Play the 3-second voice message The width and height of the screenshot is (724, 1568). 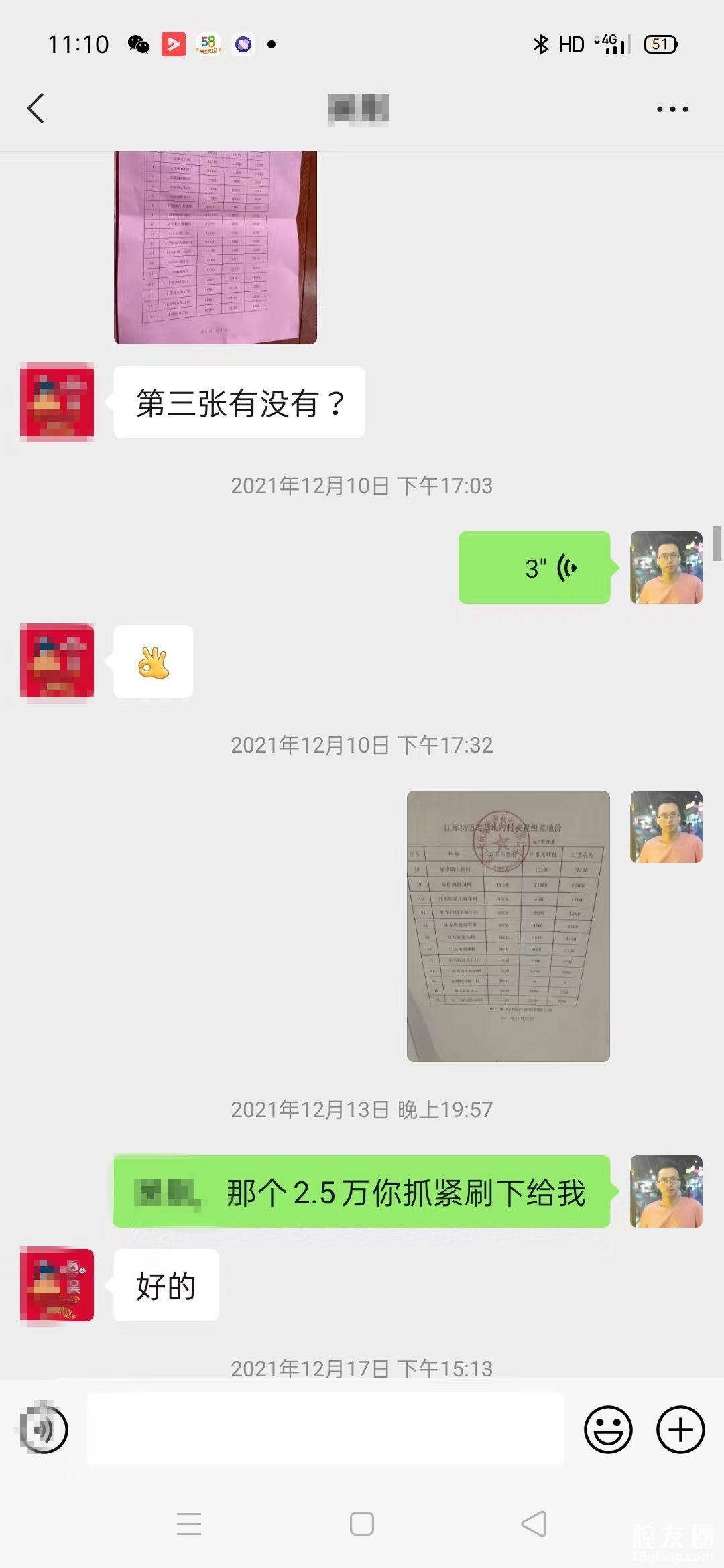pyautogui.click(x=534, y=568)
